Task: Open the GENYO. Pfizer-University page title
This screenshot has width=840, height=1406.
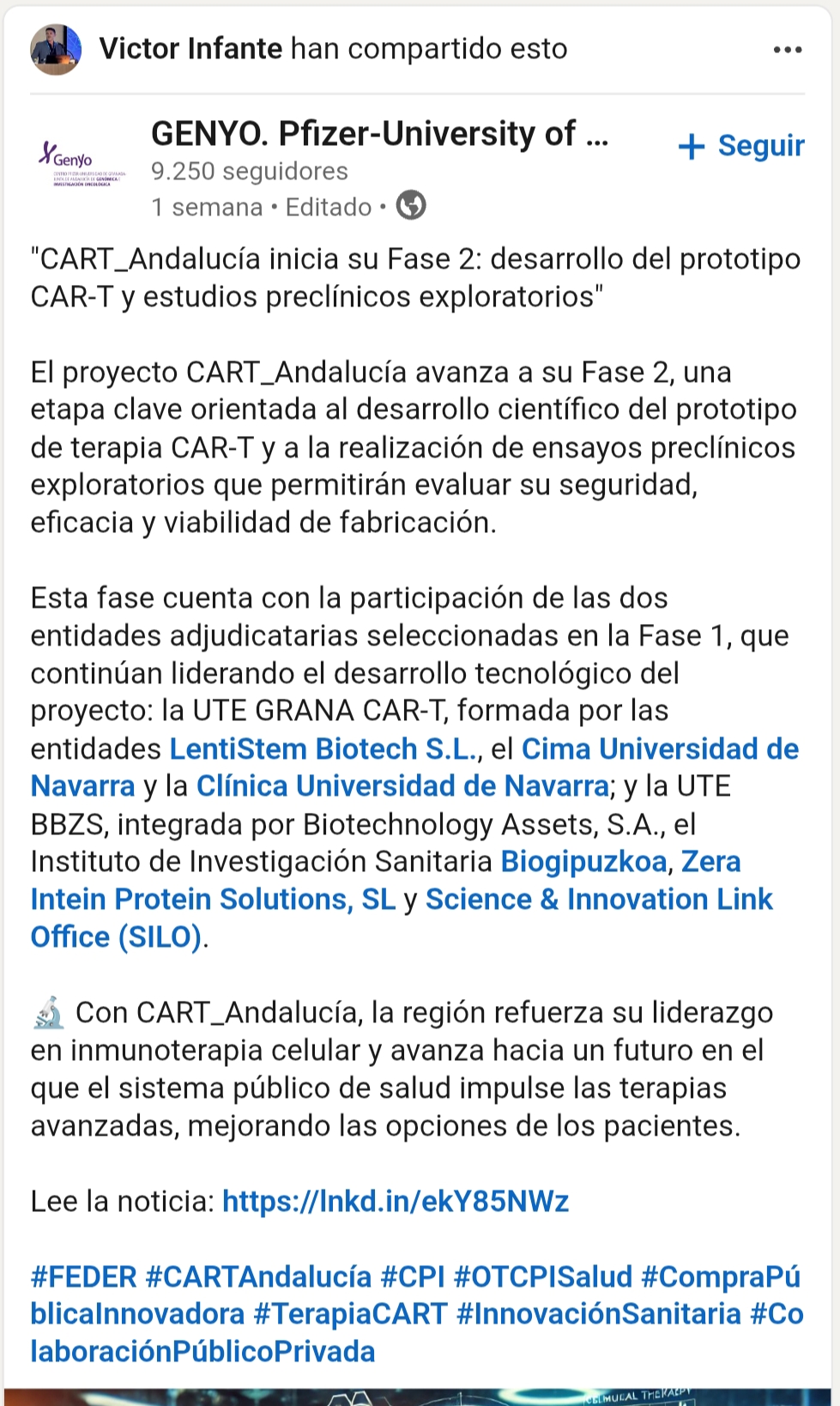Action: (x=379, y=134)
